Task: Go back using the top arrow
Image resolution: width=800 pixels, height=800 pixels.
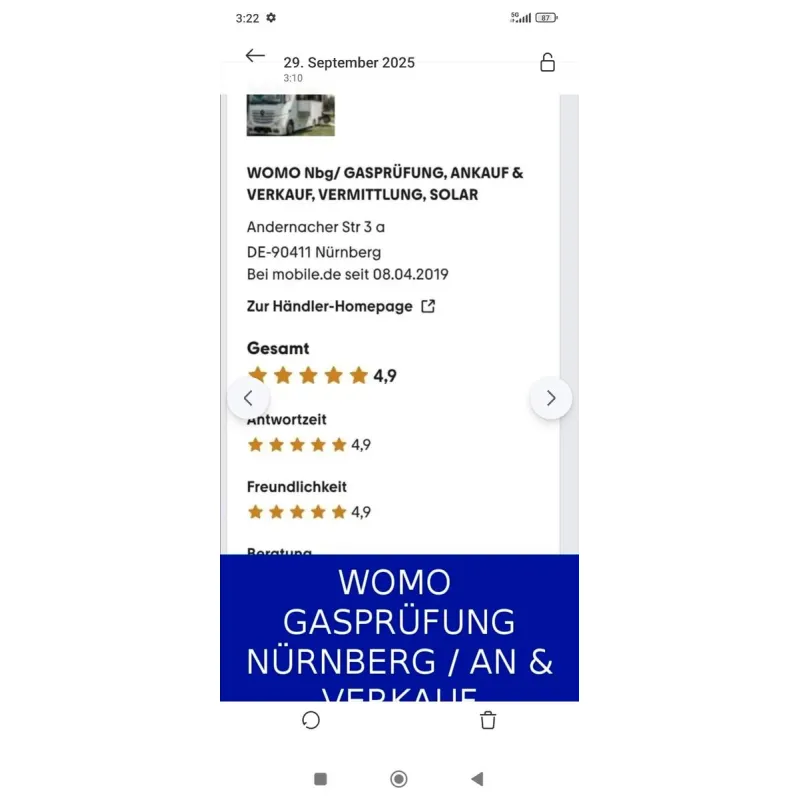Action: tap(255, 56)
